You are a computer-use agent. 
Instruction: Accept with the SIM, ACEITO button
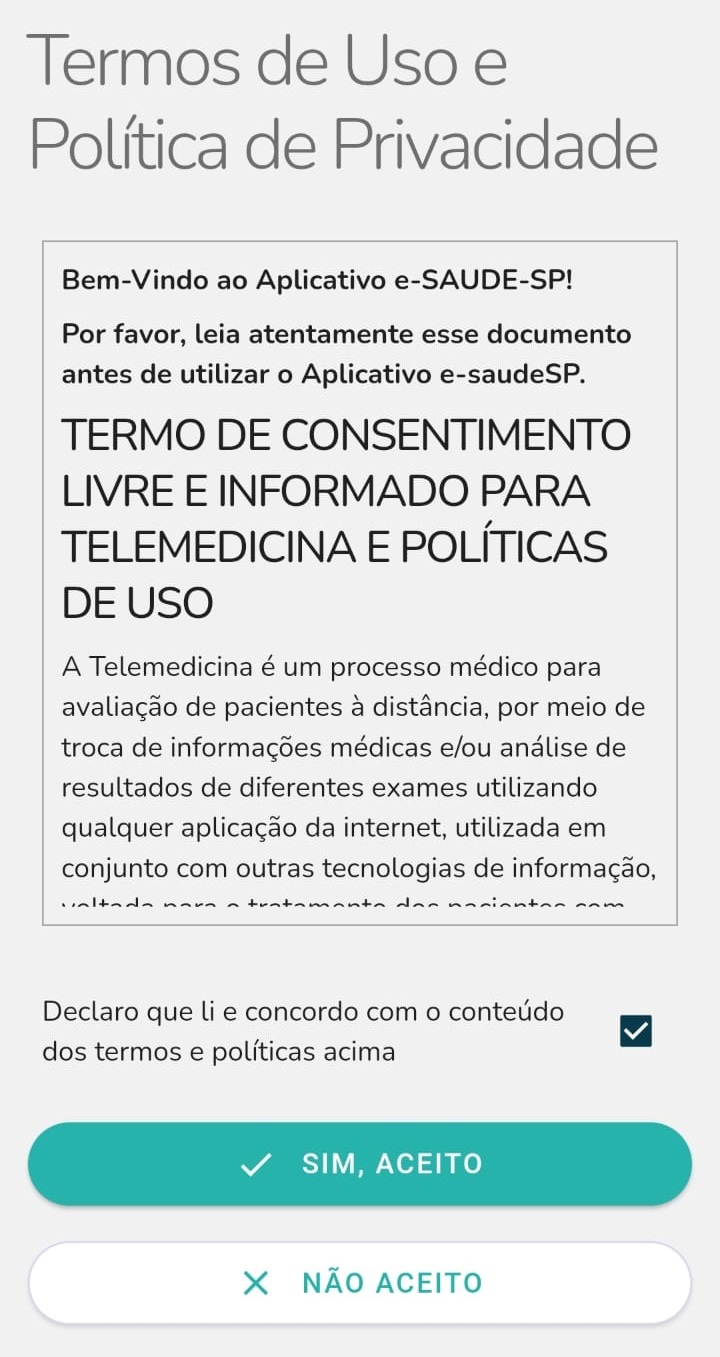click(360, 1164)
